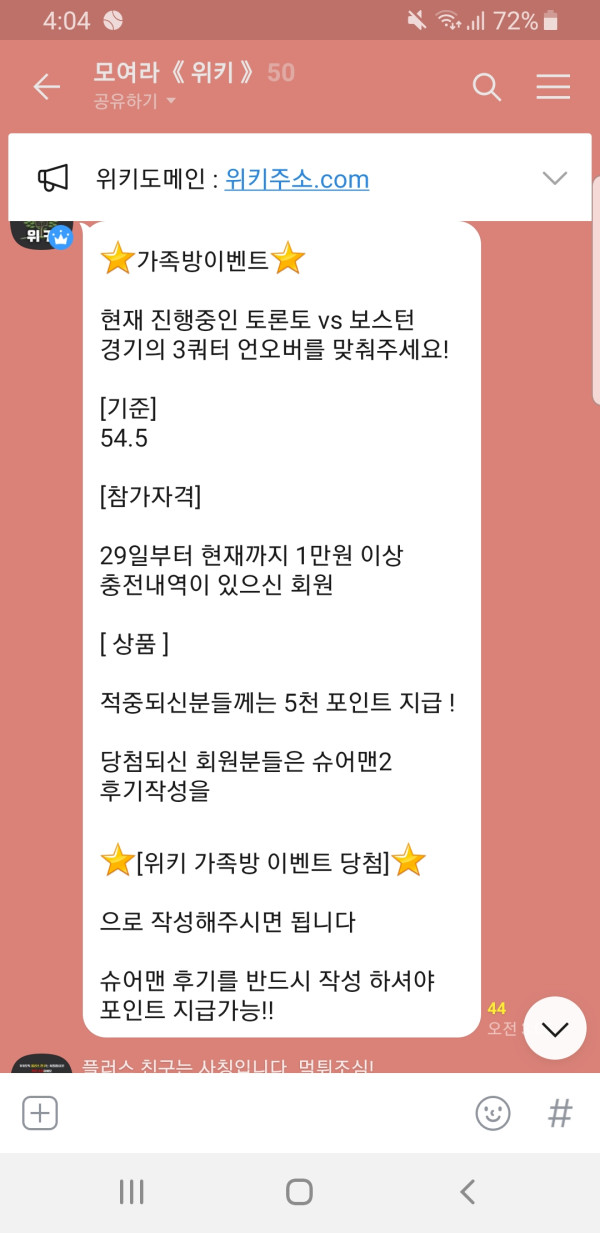Screen dimensions: 600x1233
Task: Tap the hashtag search icon
Action: [x=560, y=1112]
